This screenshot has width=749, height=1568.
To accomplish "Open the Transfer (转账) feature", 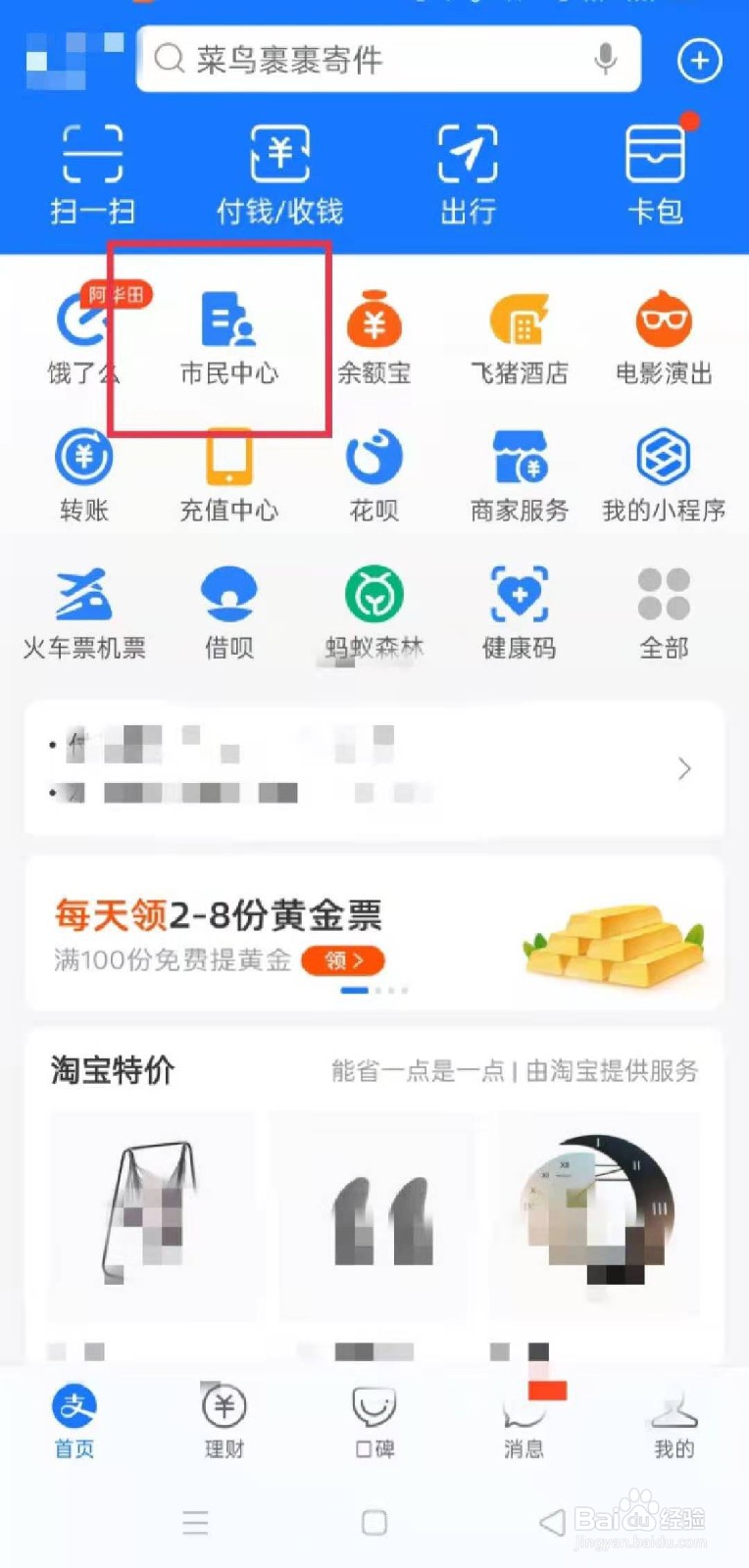I will (83, 472).
